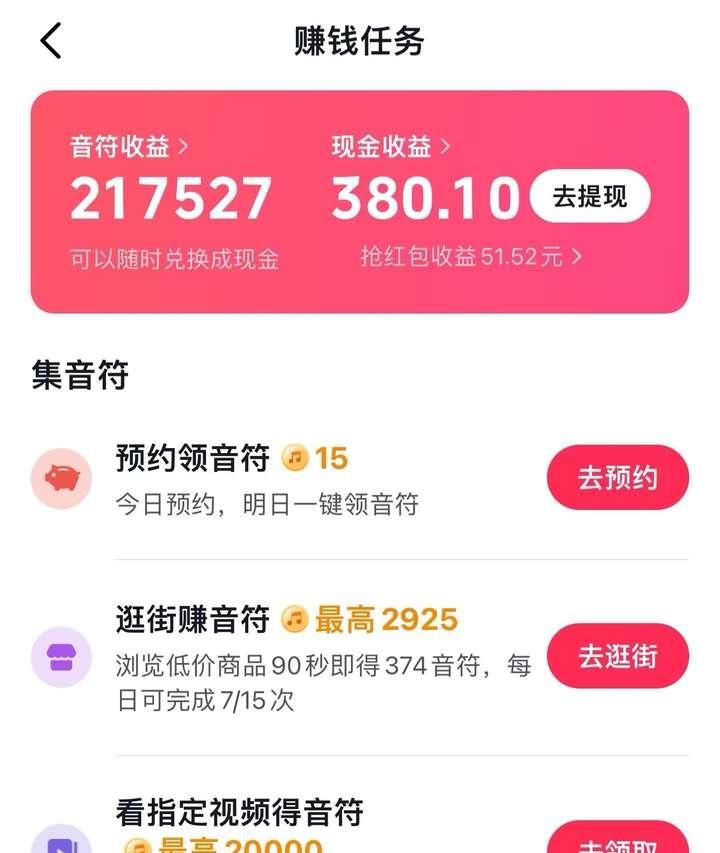Tap the 去提现 button
The image size is (720, 853).
pyautogui.click(x=589, y=197)
